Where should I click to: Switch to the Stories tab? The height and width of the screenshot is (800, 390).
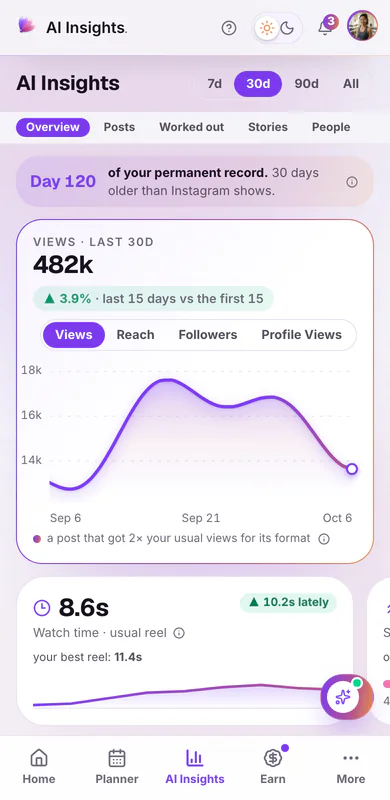coord(268,127)
